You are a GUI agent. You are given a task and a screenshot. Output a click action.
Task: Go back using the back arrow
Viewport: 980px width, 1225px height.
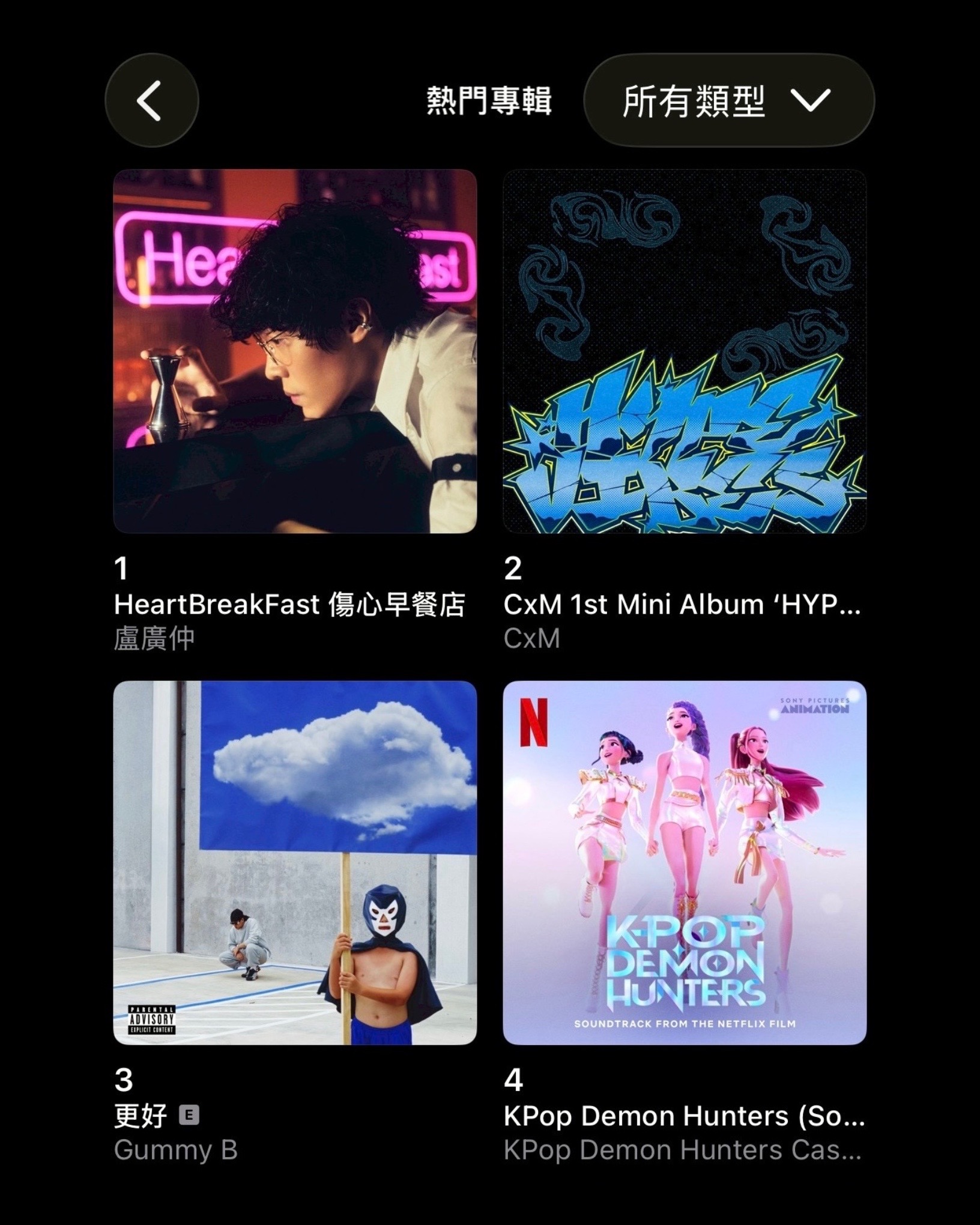(x=151, y=100)
